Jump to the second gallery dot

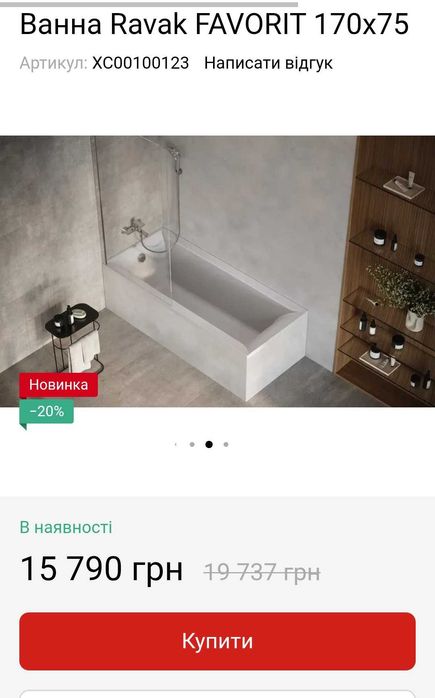192,444
